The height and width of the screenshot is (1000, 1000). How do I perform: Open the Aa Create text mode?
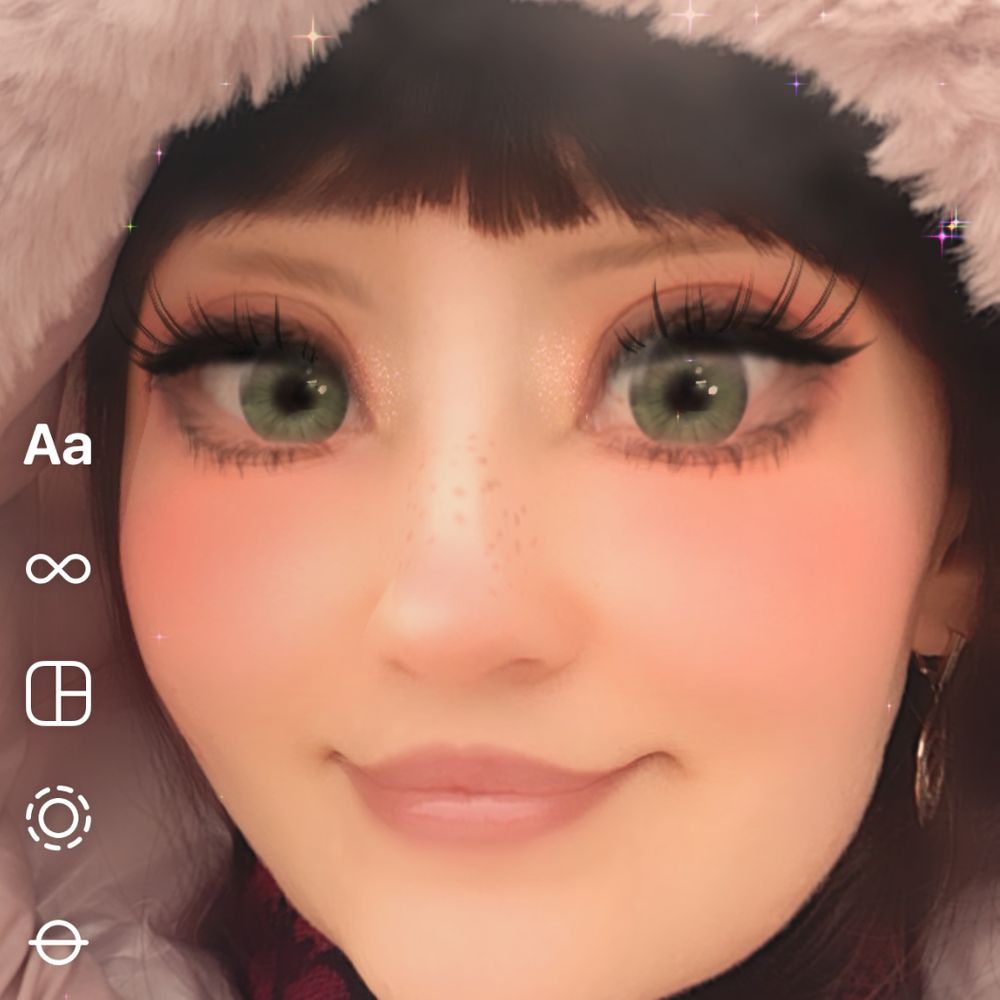[x=58, y=447]
